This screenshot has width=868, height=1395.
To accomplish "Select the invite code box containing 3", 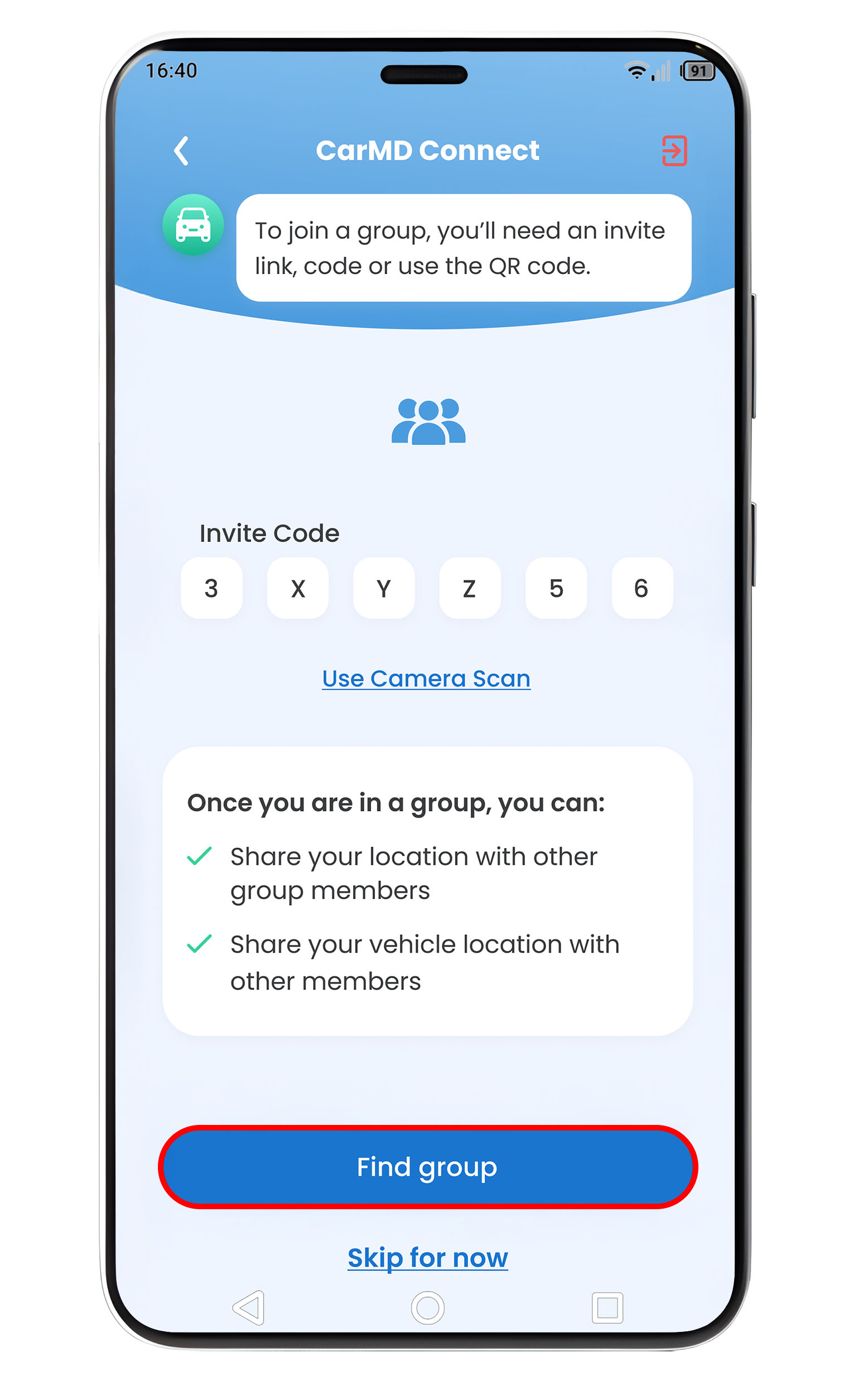I will click(x=211, y=588).
